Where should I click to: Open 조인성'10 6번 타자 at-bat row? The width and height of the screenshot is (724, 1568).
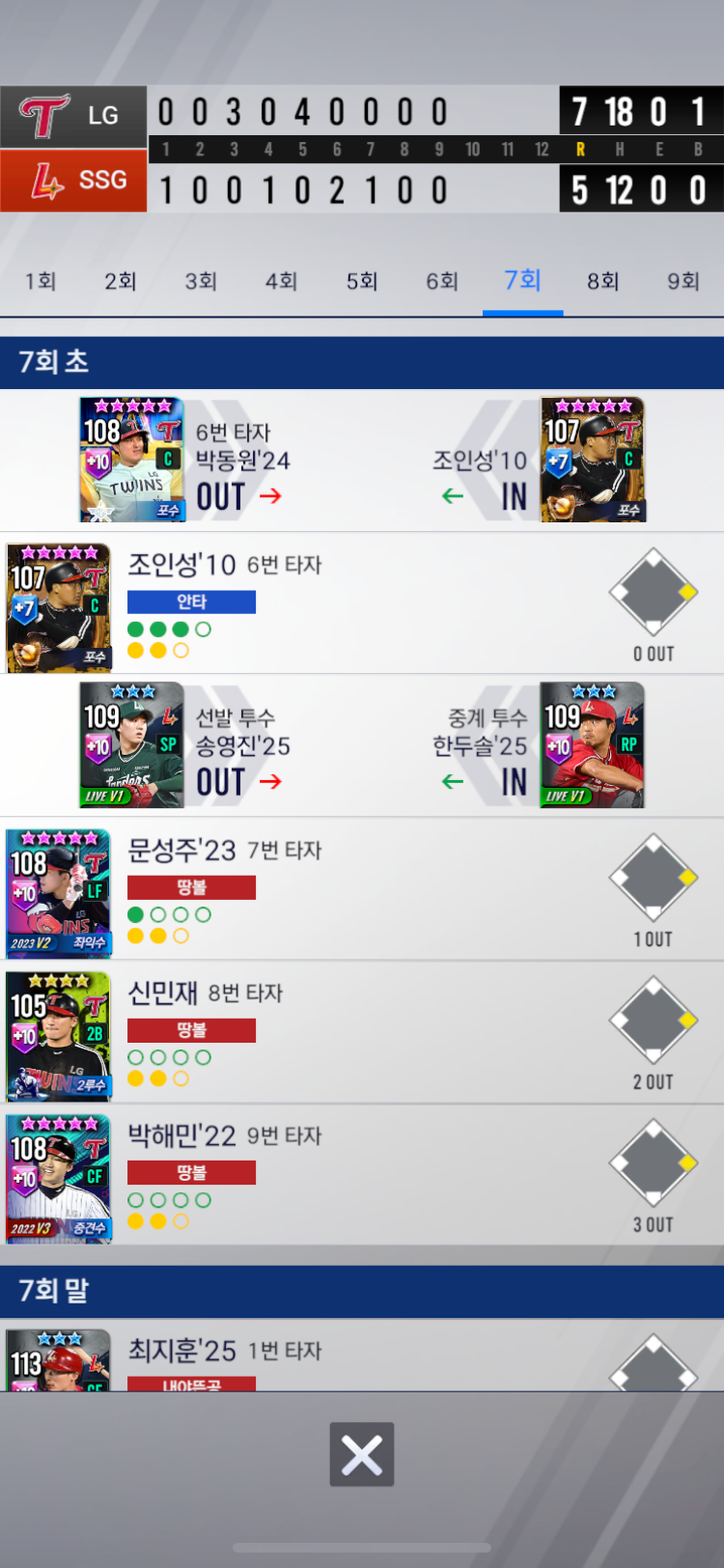(362, 604)
